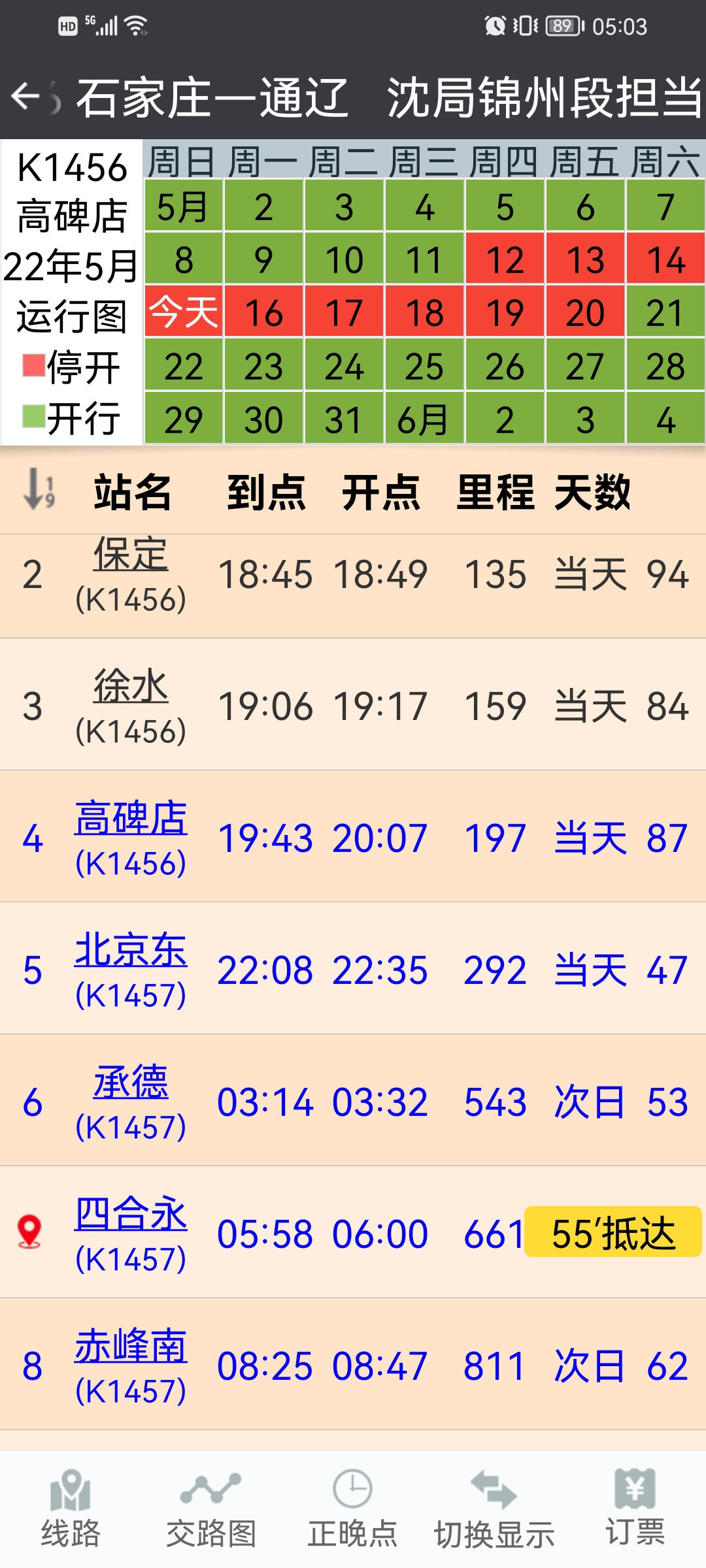Switch to the 线路 tab
Image resolution: width=706 pixels, height=1568 pixels.
pos(71,1509)
